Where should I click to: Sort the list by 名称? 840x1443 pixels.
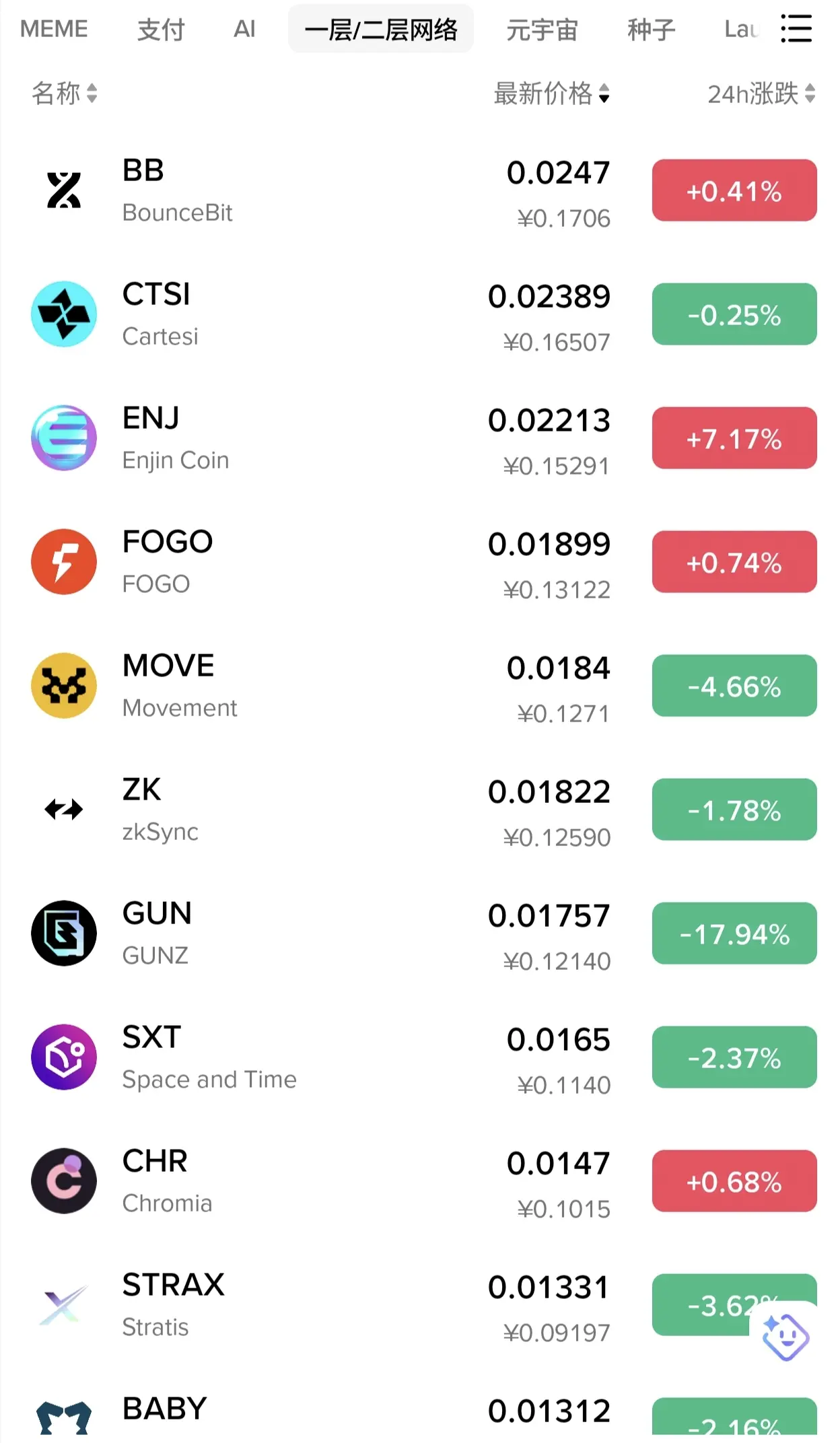[x=64, y=93]
